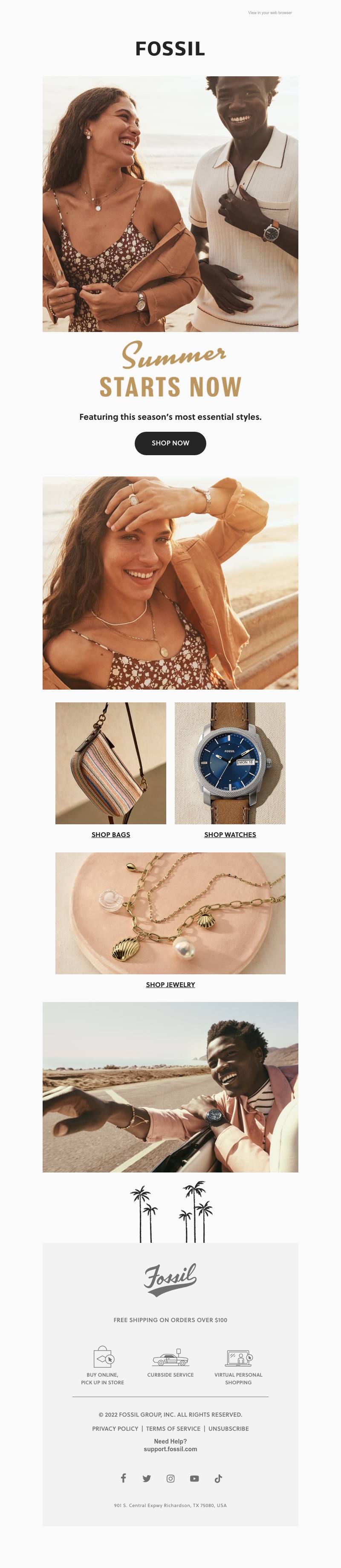Tap the blue dial watch image

coord(230,763)
